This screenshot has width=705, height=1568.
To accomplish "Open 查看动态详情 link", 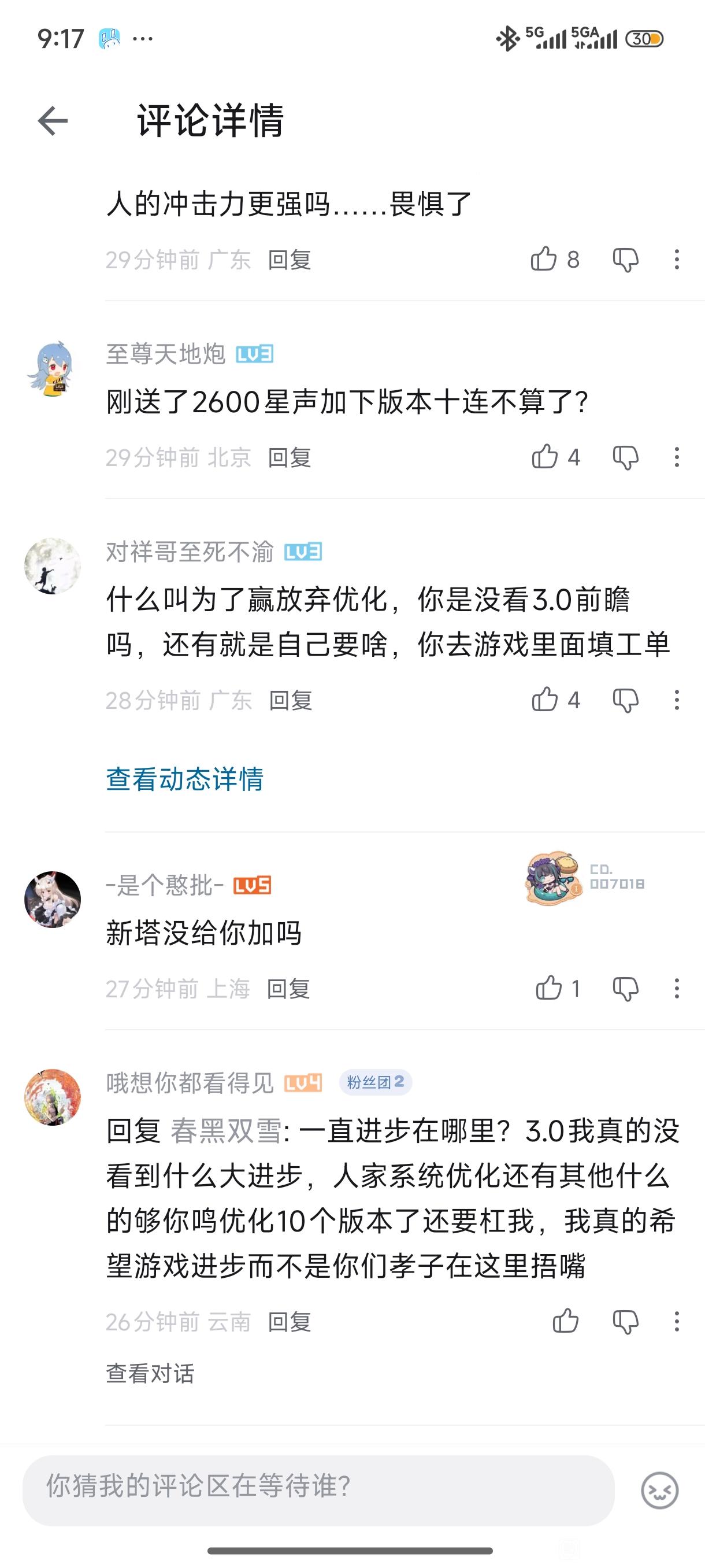I will pos(184,779).
